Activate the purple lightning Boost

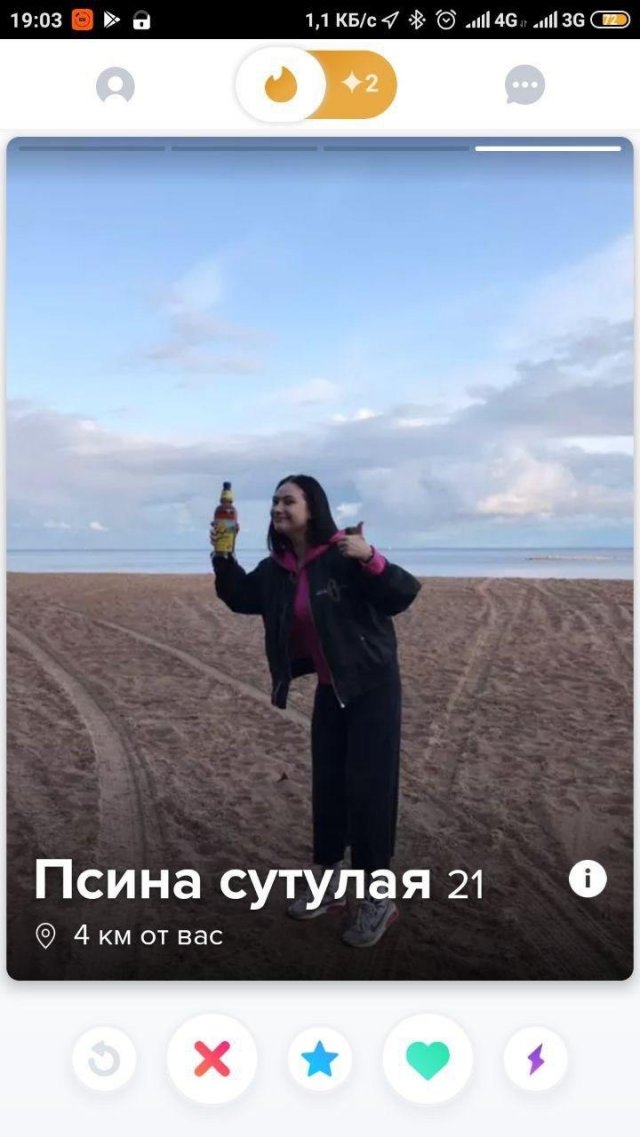tap(536, 1059)
